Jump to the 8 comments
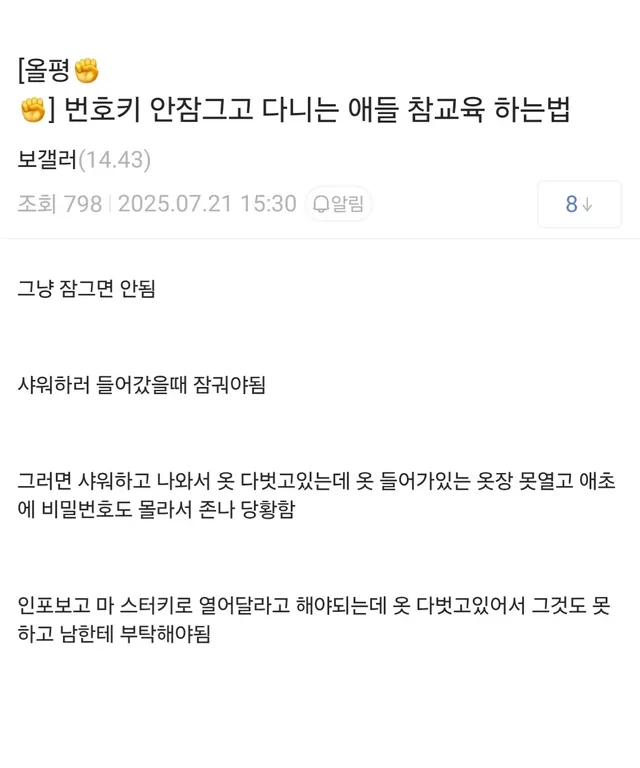Viewport: 640px width, 768px height. (579, 204)
